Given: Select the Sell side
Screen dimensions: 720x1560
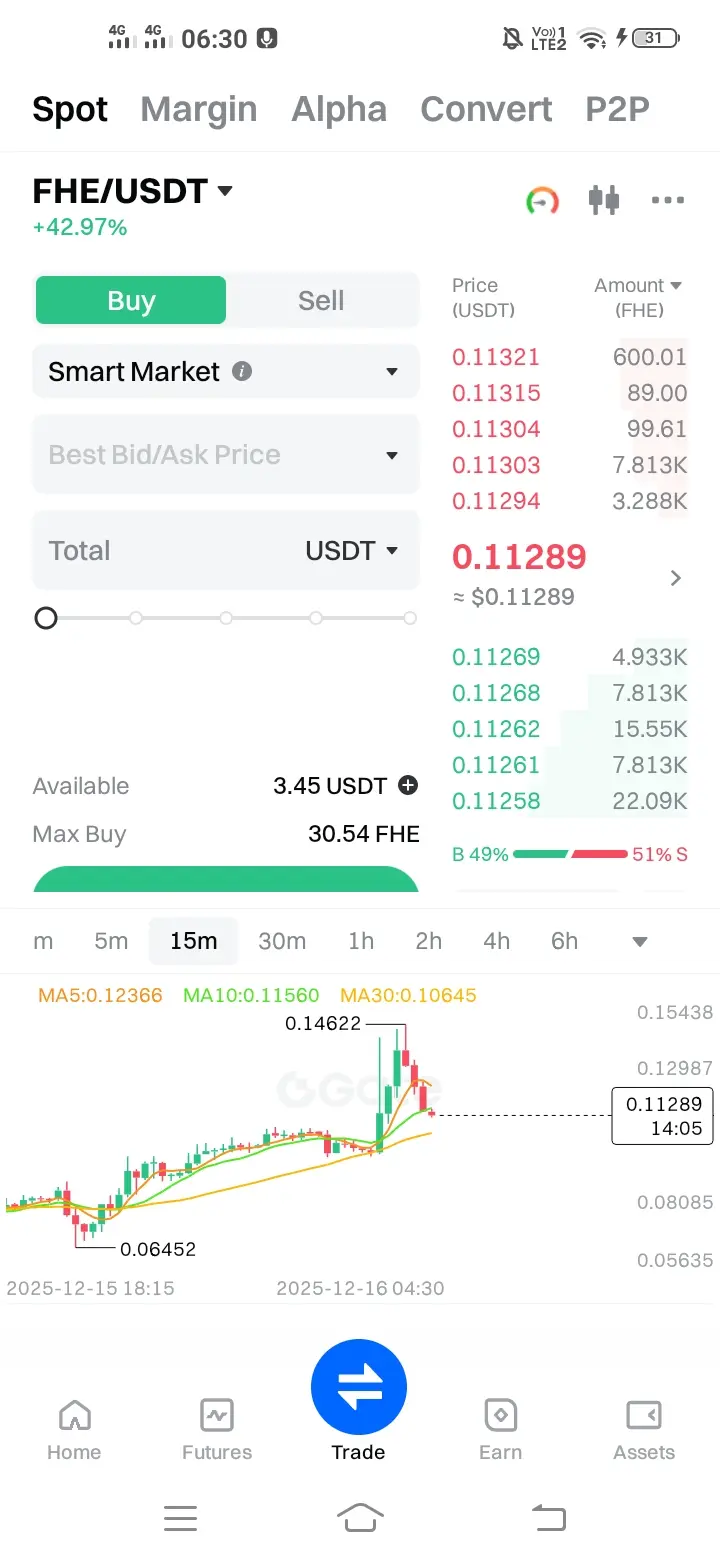Looking at the screenshot, I should pyautogui.click(x=321, y=301).
